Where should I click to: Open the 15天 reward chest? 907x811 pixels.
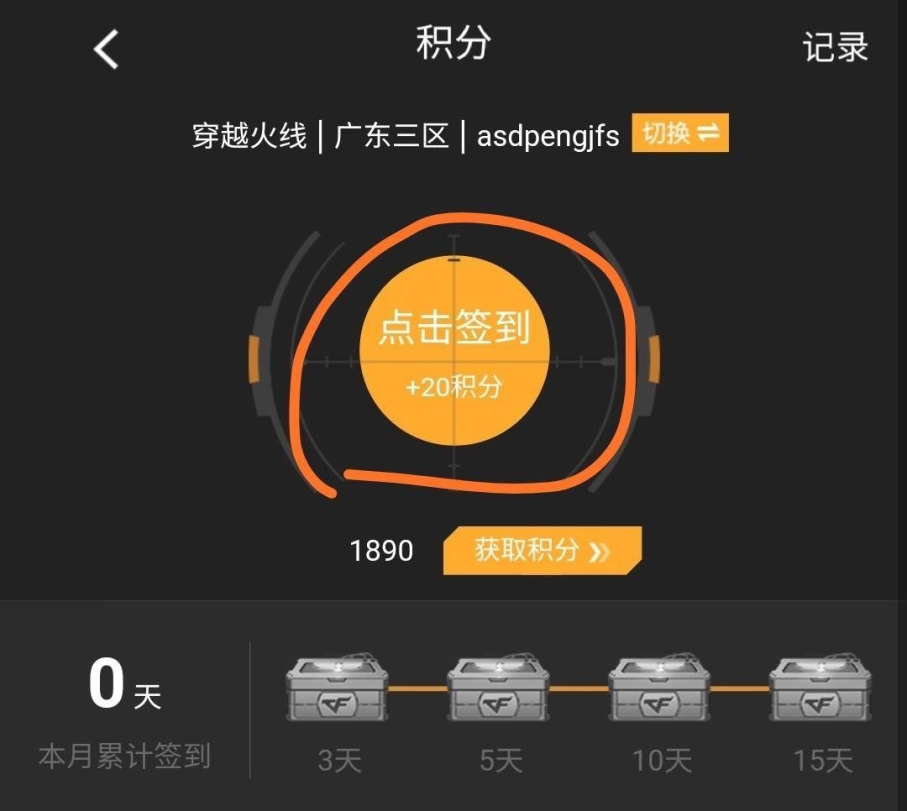(821, 691)
